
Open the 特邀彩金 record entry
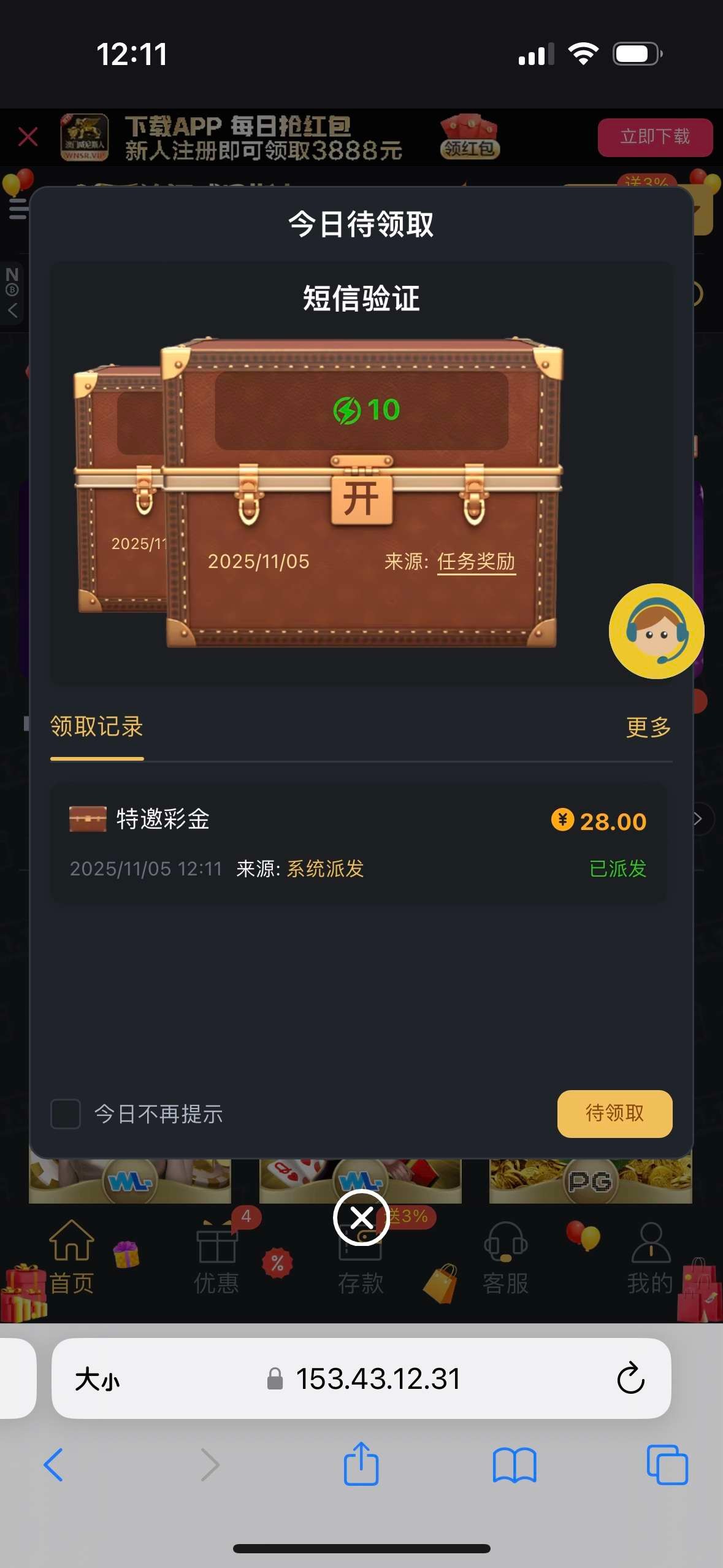358,843
